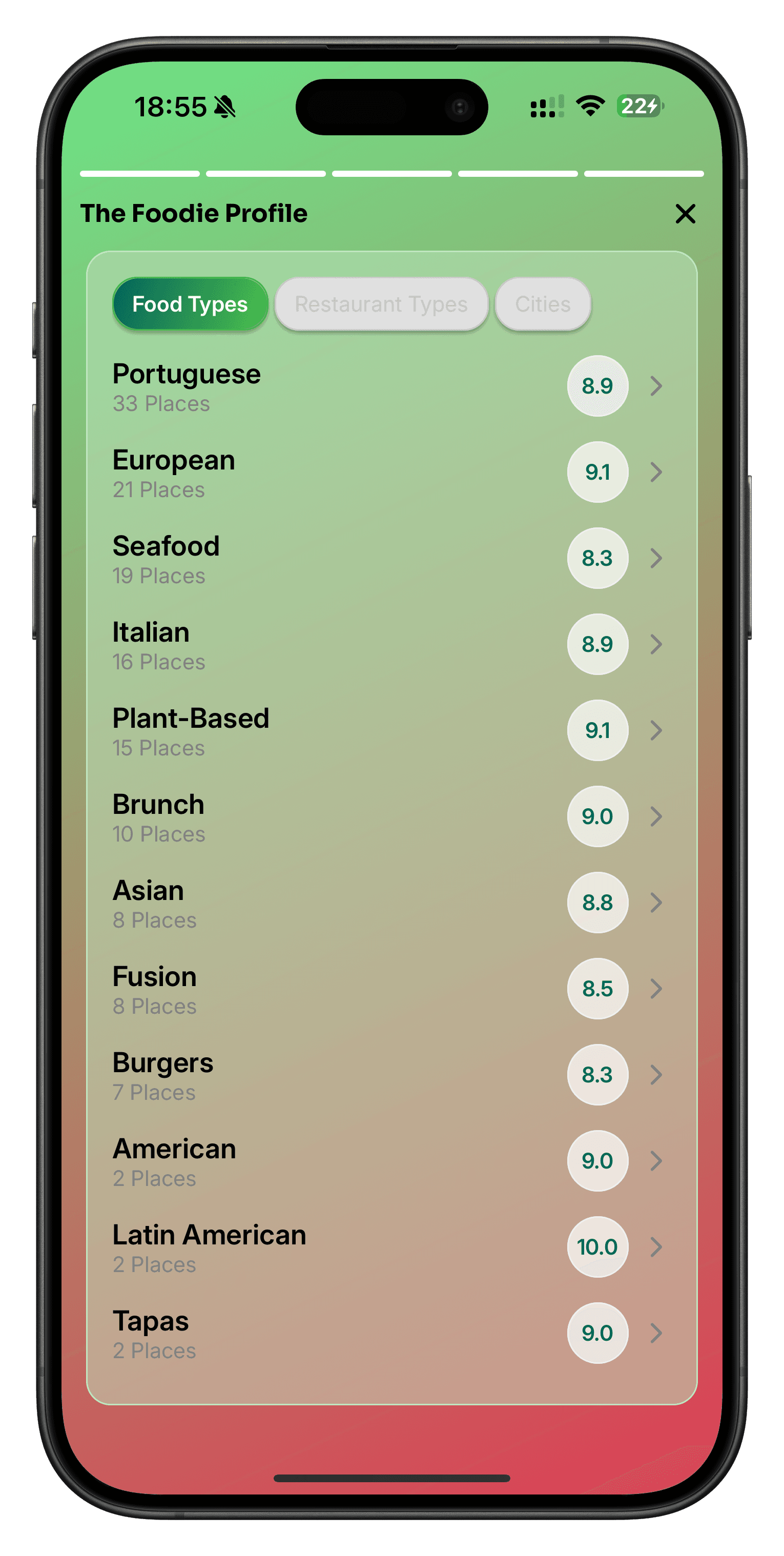
Task: Switch to the Cities tab
Action: pyautogui.click(x=542, y=304)
